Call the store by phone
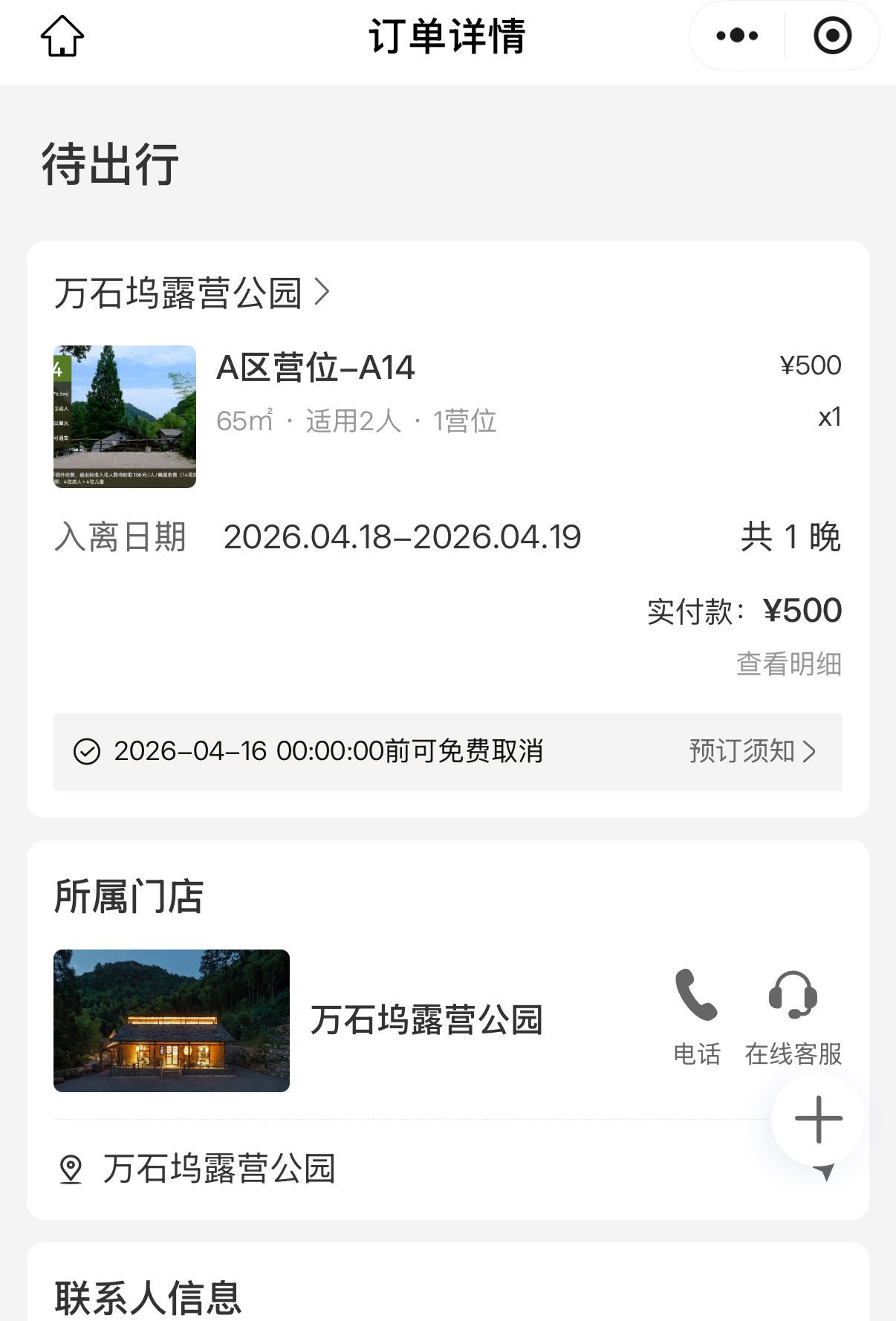The height and width of the screenshot is (1321, 896). pos(696,1016)
